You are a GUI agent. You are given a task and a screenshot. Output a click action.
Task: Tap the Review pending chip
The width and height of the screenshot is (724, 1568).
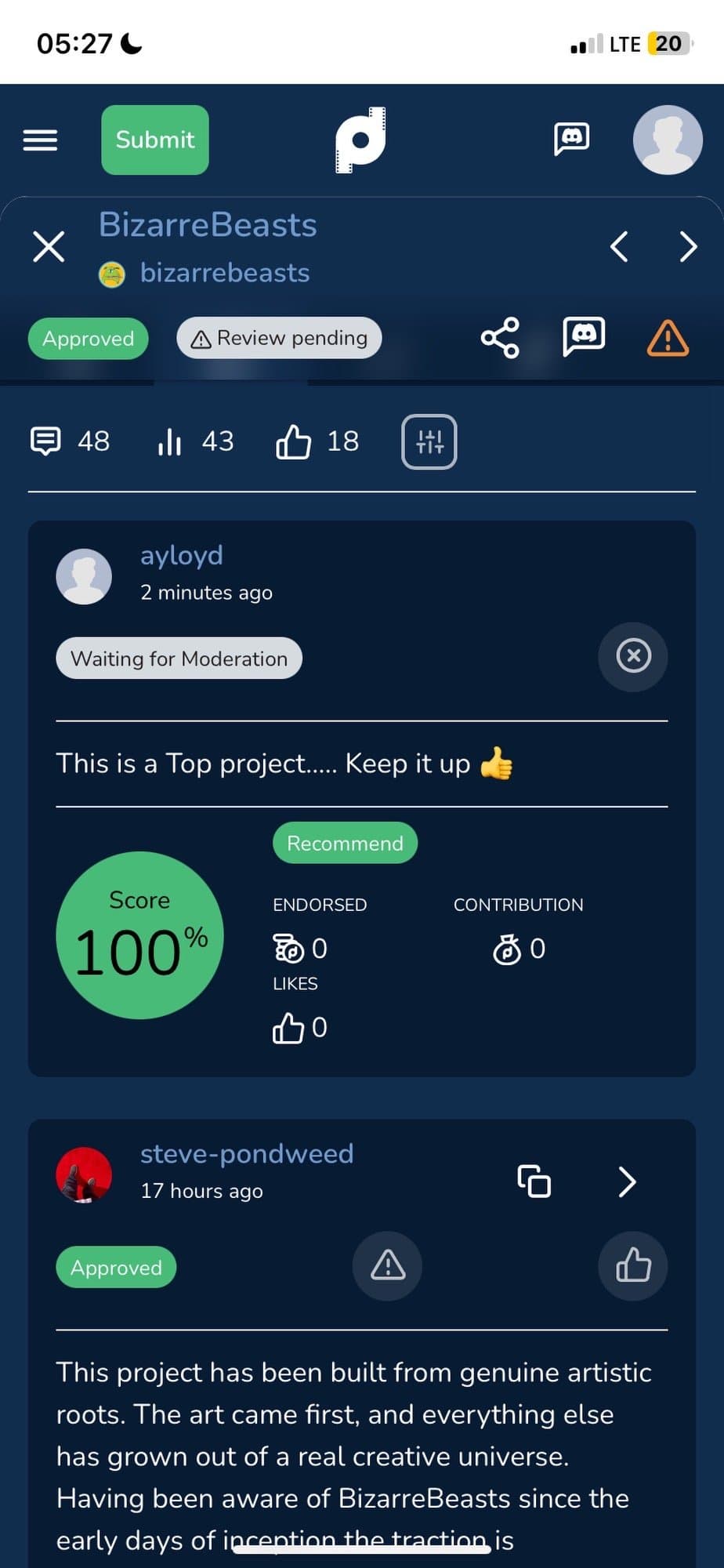[x=279, y=338]
